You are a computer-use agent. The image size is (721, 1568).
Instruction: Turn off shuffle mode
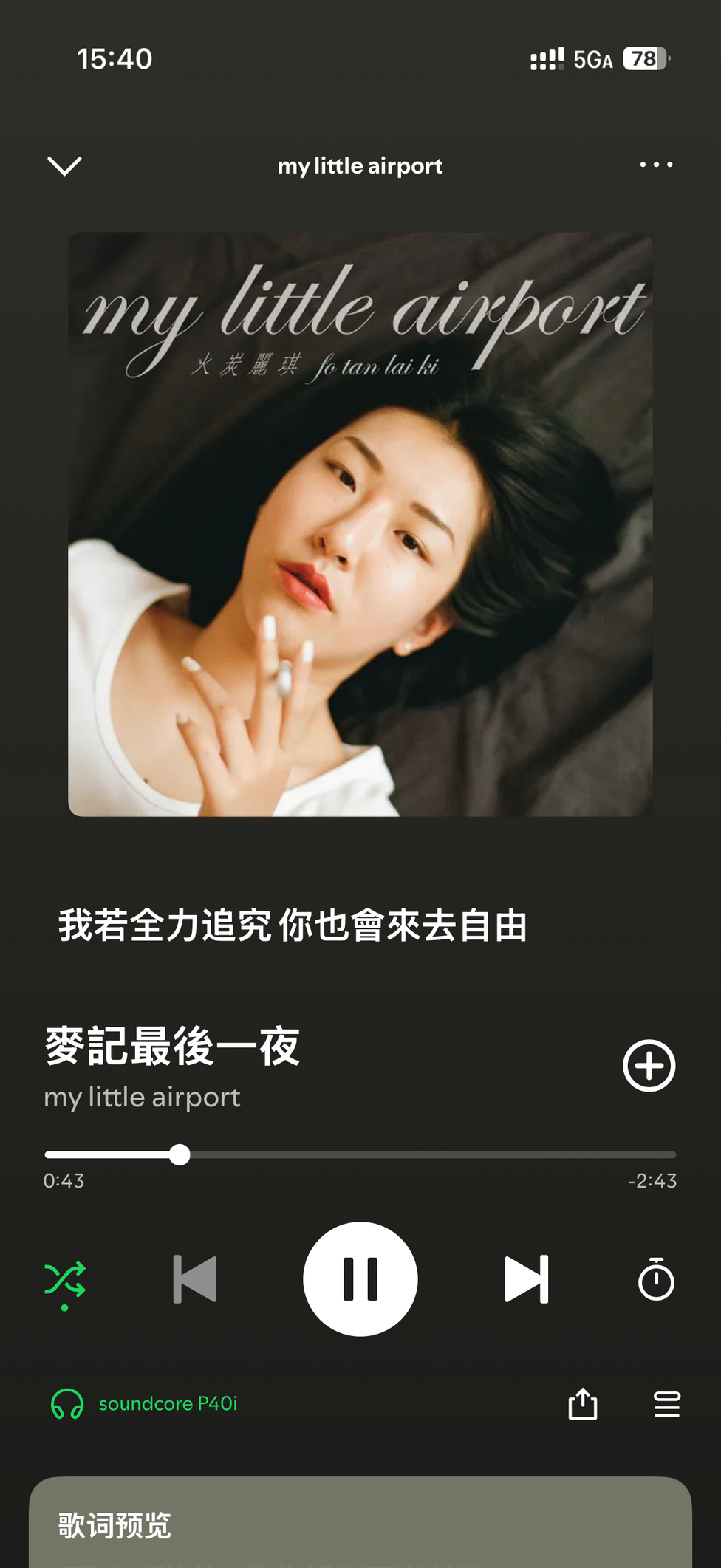65,1280
